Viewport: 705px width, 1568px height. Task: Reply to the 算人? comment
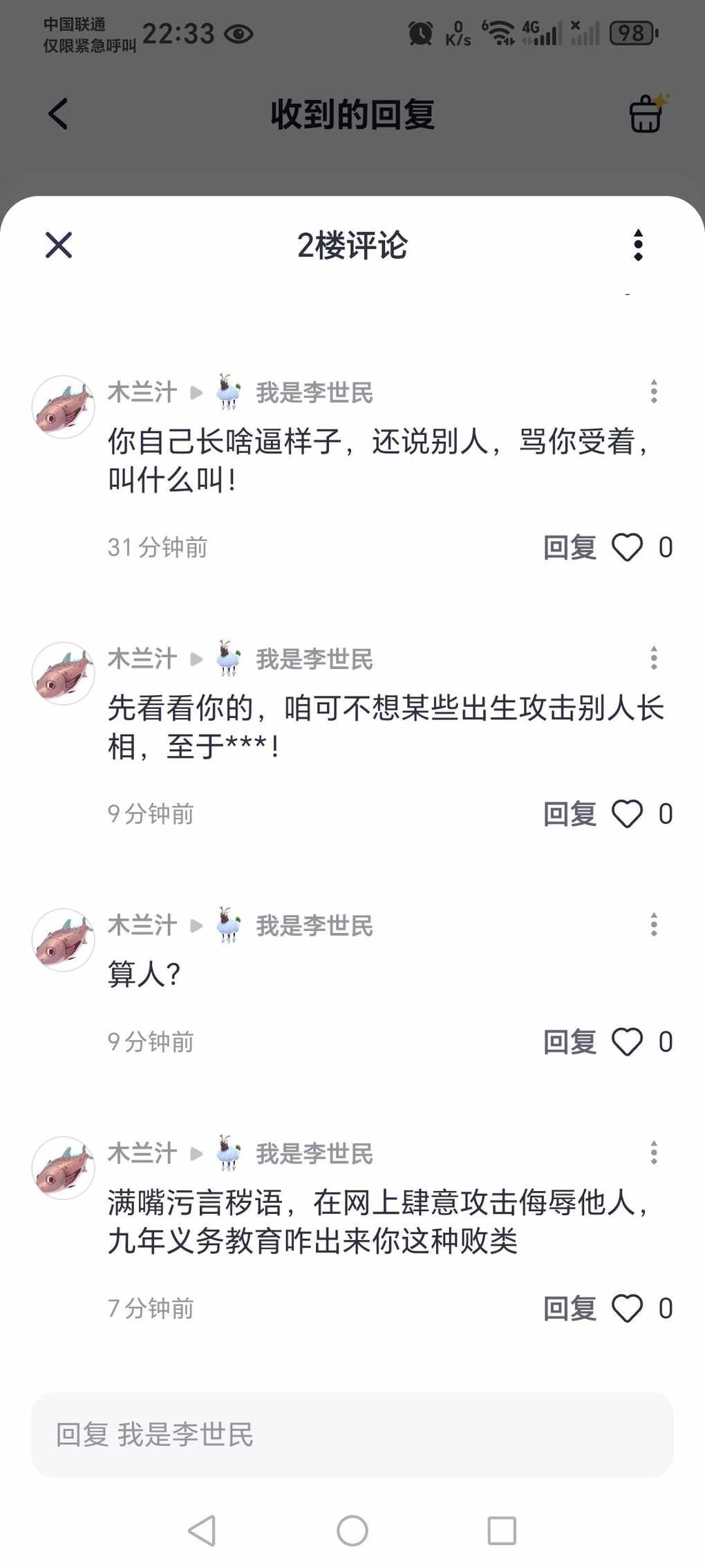pos(570,1042)
